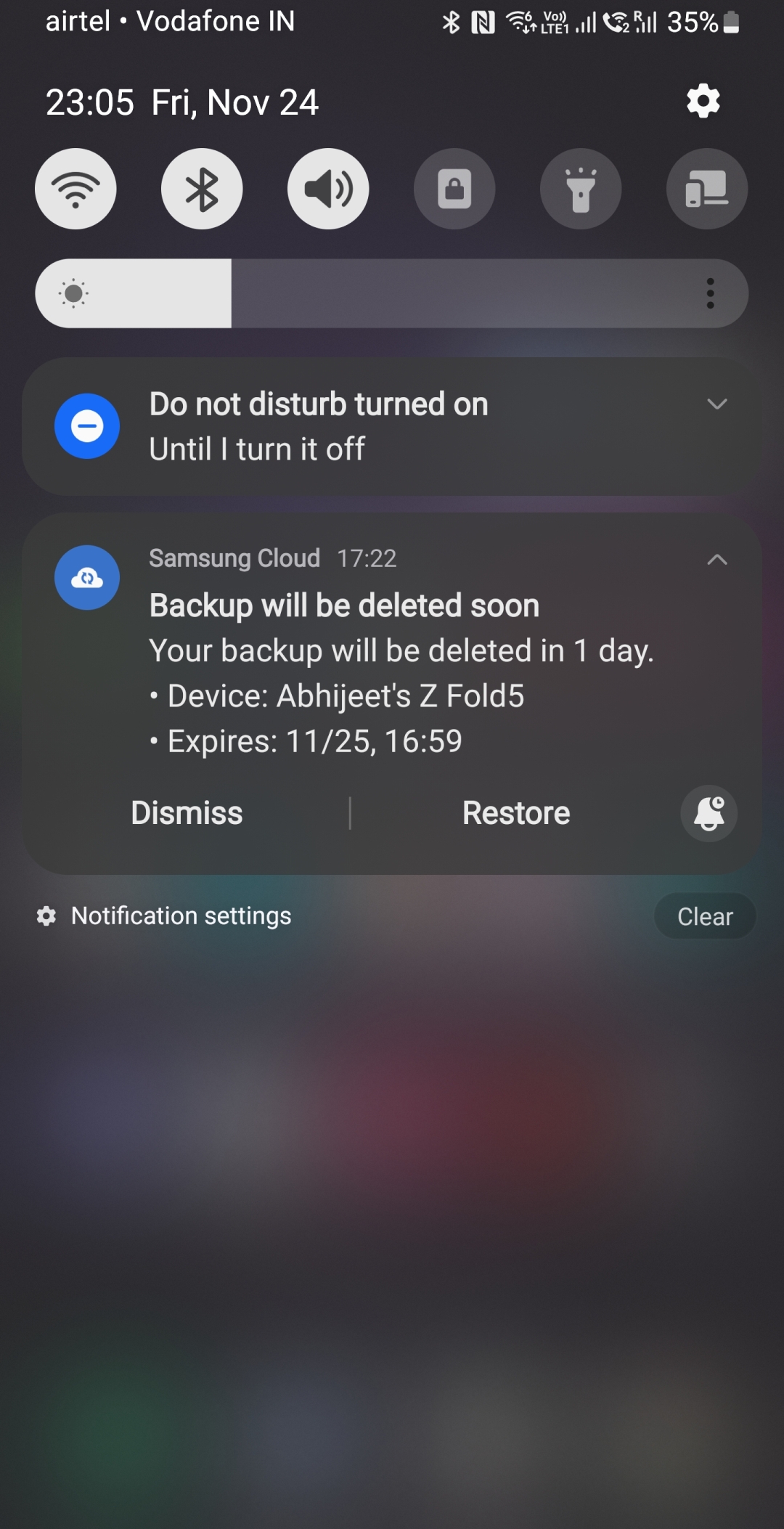
Task: Disable the Bluetooth quick toggle
Action: coord(202,189)
